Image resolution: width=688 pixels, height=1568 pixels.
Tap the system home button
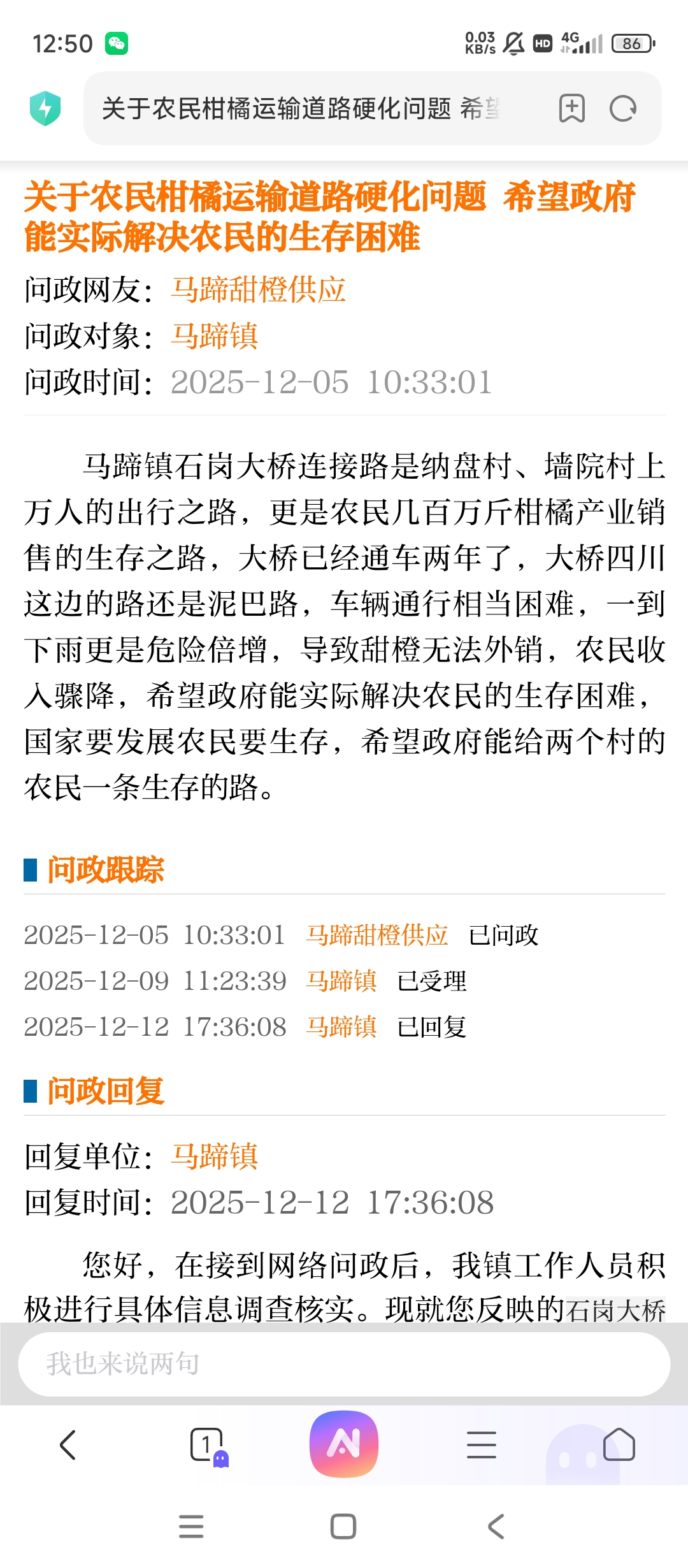[343, 1527]
